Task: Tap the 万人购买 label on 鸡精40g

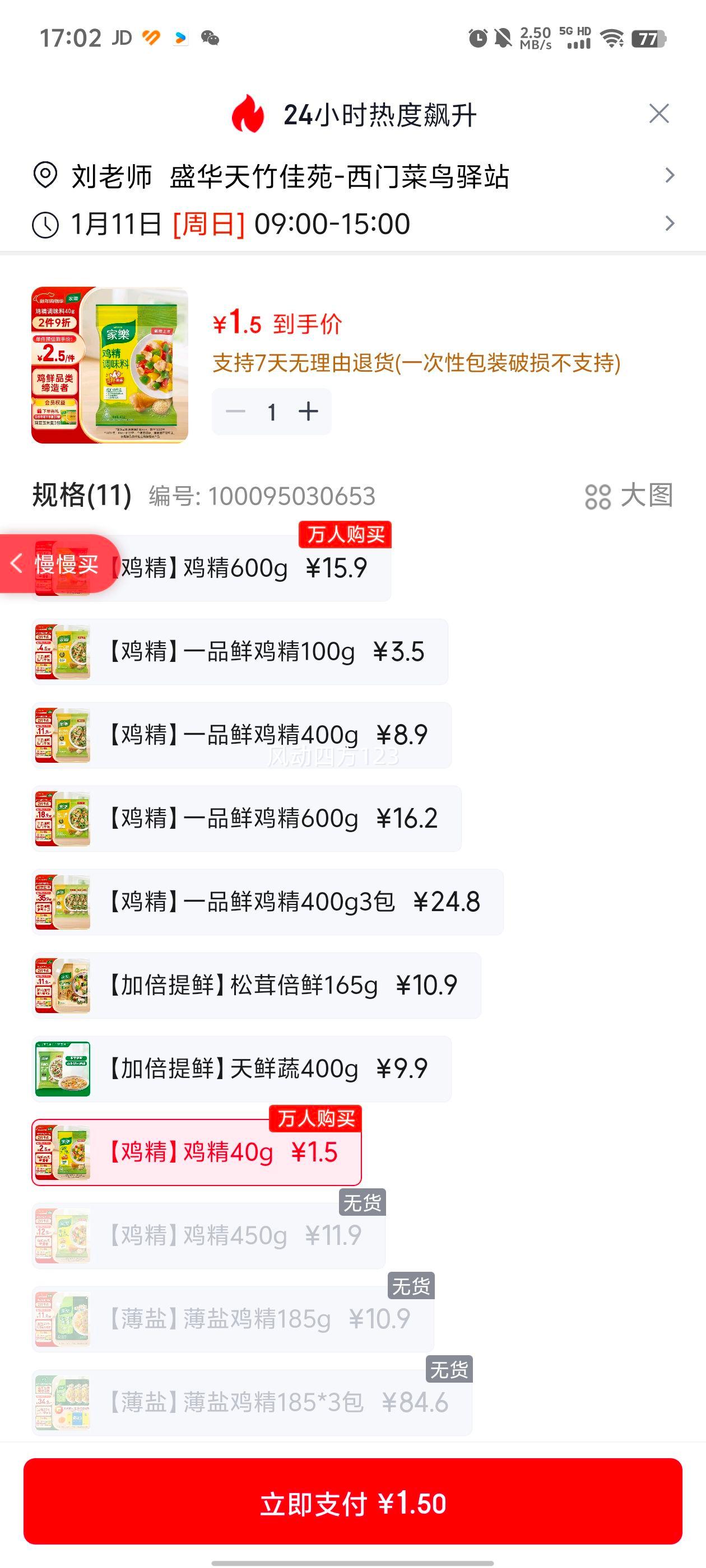Action: tap(316, 1119)
